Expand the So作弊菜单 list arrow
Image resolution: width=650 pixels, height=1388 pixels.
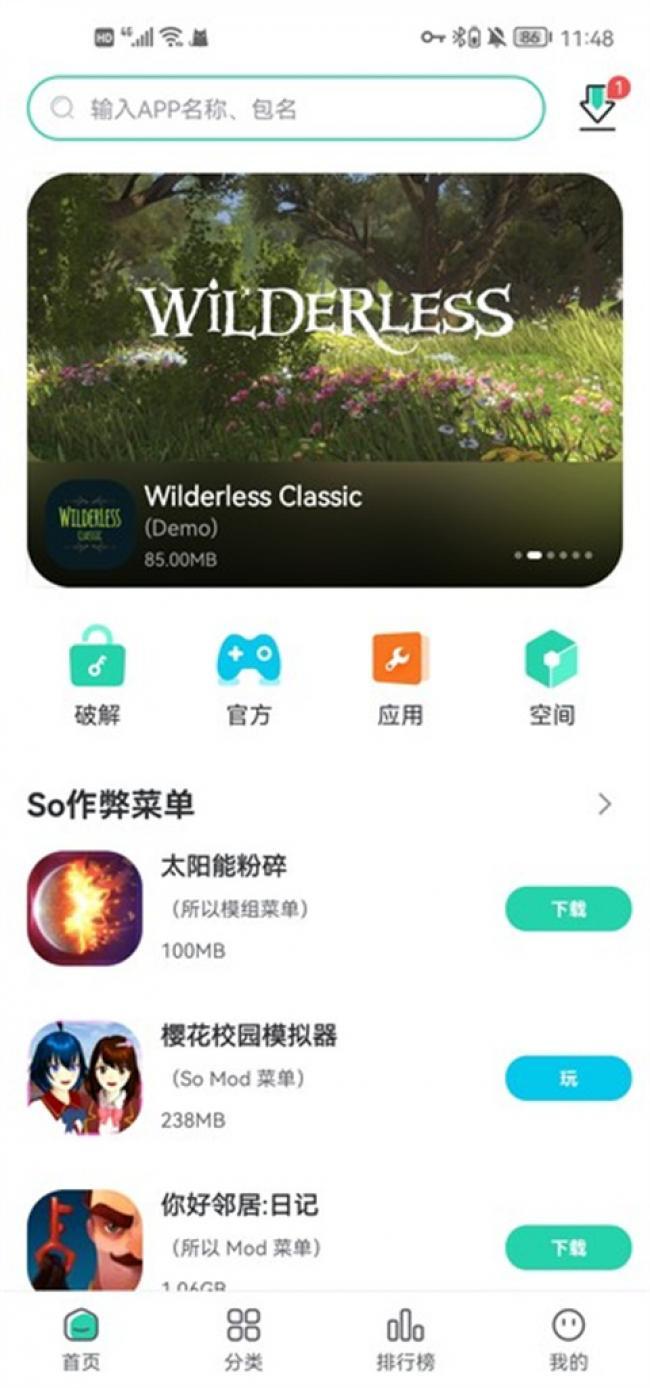click(x=604, y=804)
